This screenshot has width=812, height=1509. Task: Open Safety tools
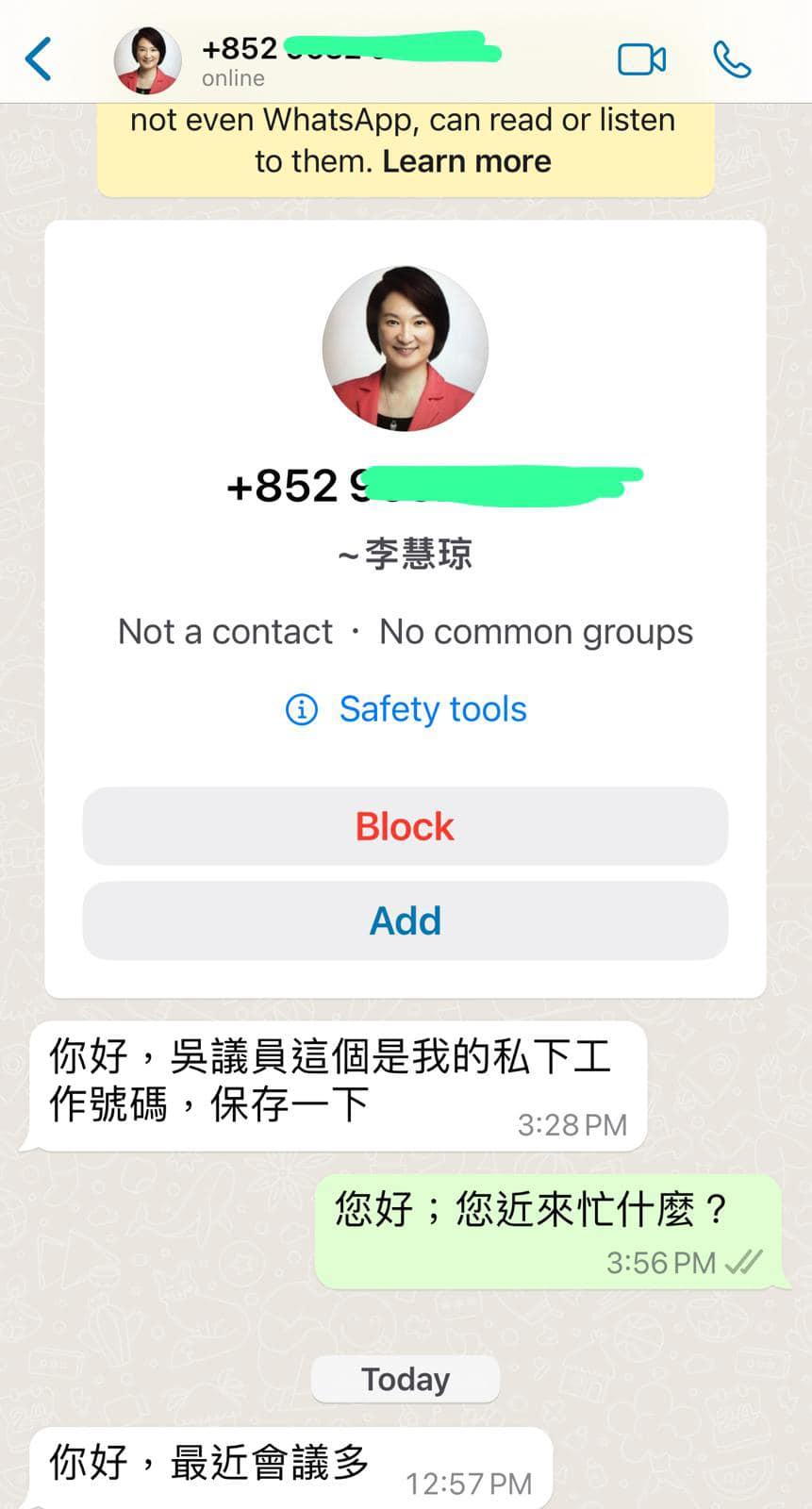pyautogui.click(x=432, y=709)
